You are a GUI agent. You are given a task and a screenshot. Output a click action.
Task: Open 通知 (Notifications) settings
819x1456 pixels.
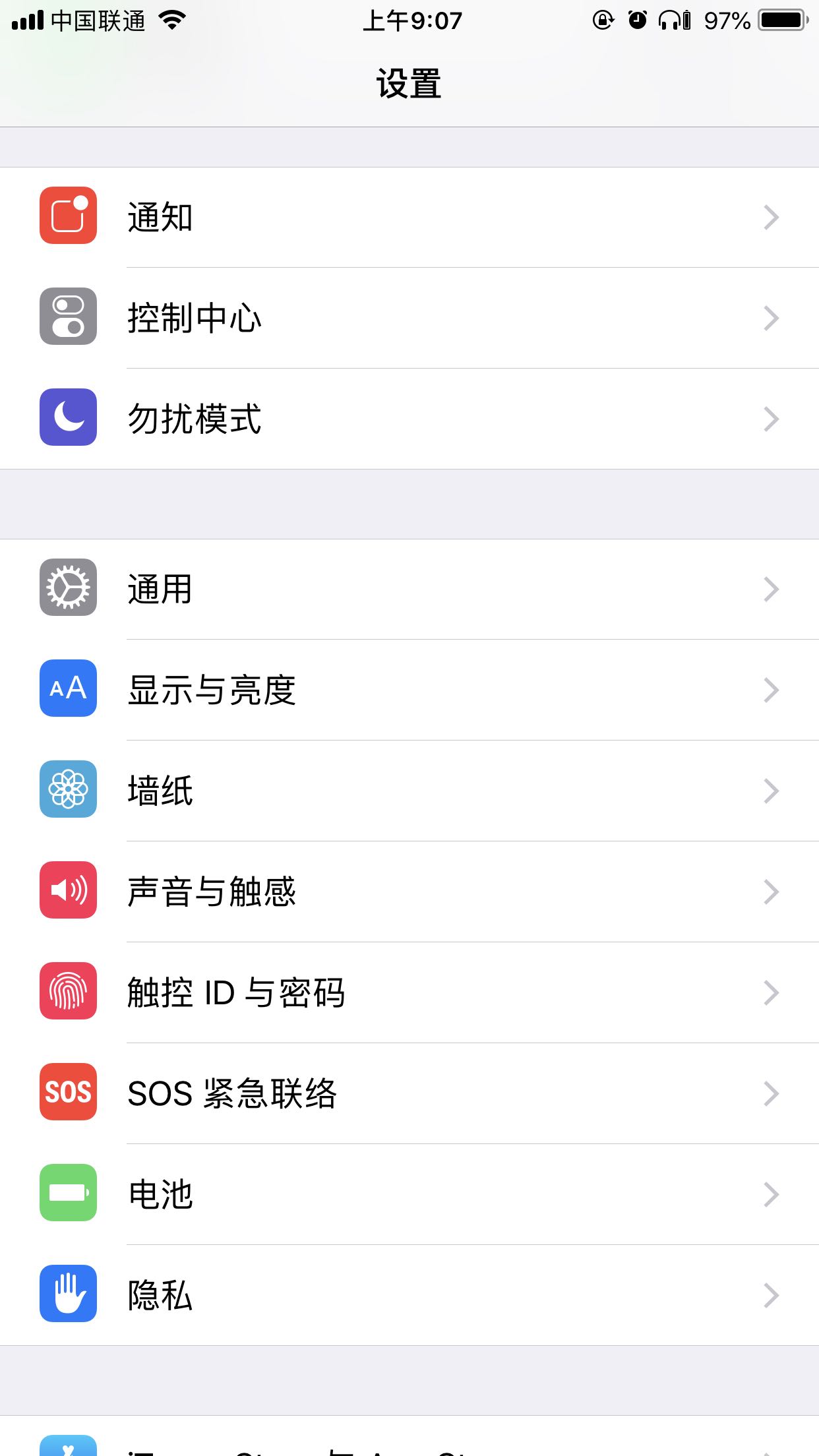click(409, 217)
